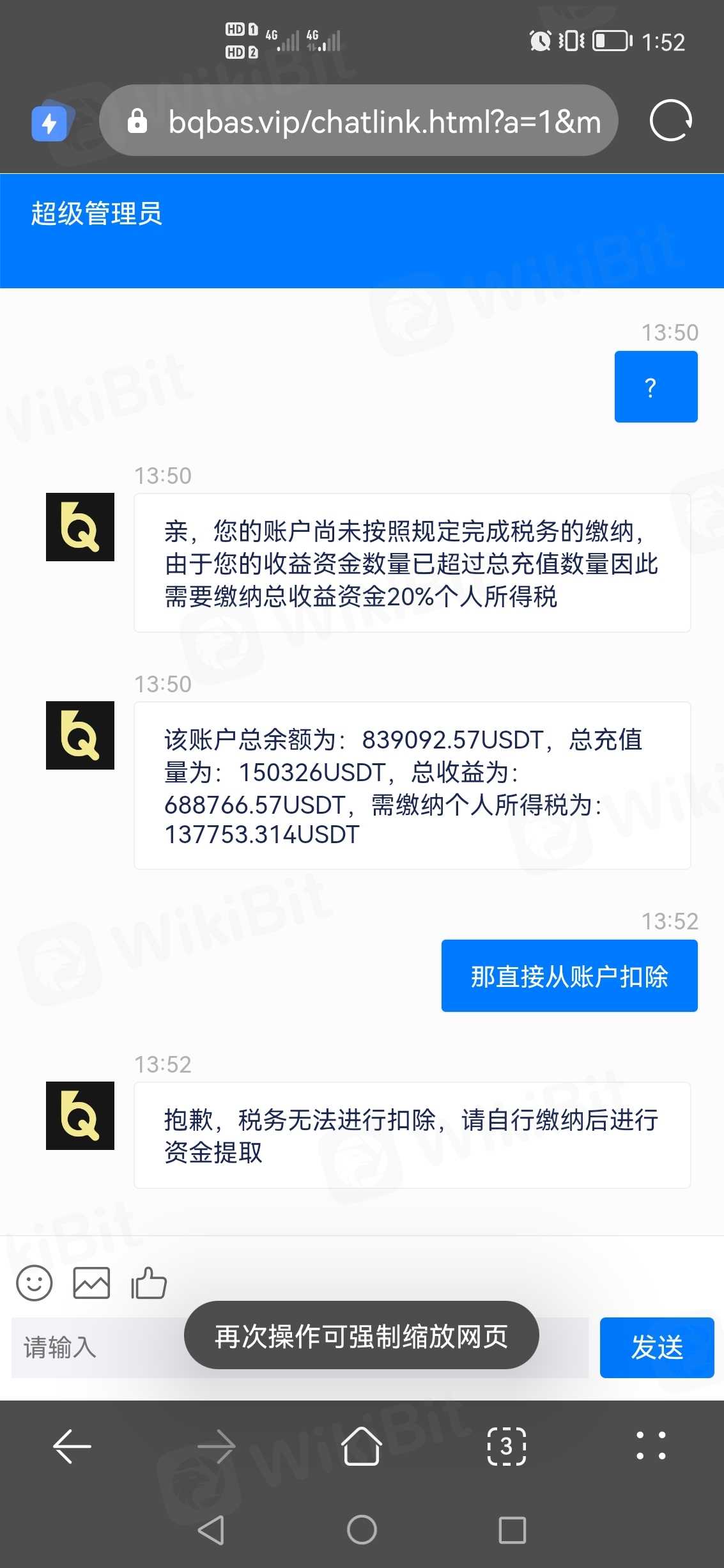Viewport: 724px width, 1568px height.
Task: Focus the 请输入 message field
Action: pyautogui.click(x=96, y=1347)
